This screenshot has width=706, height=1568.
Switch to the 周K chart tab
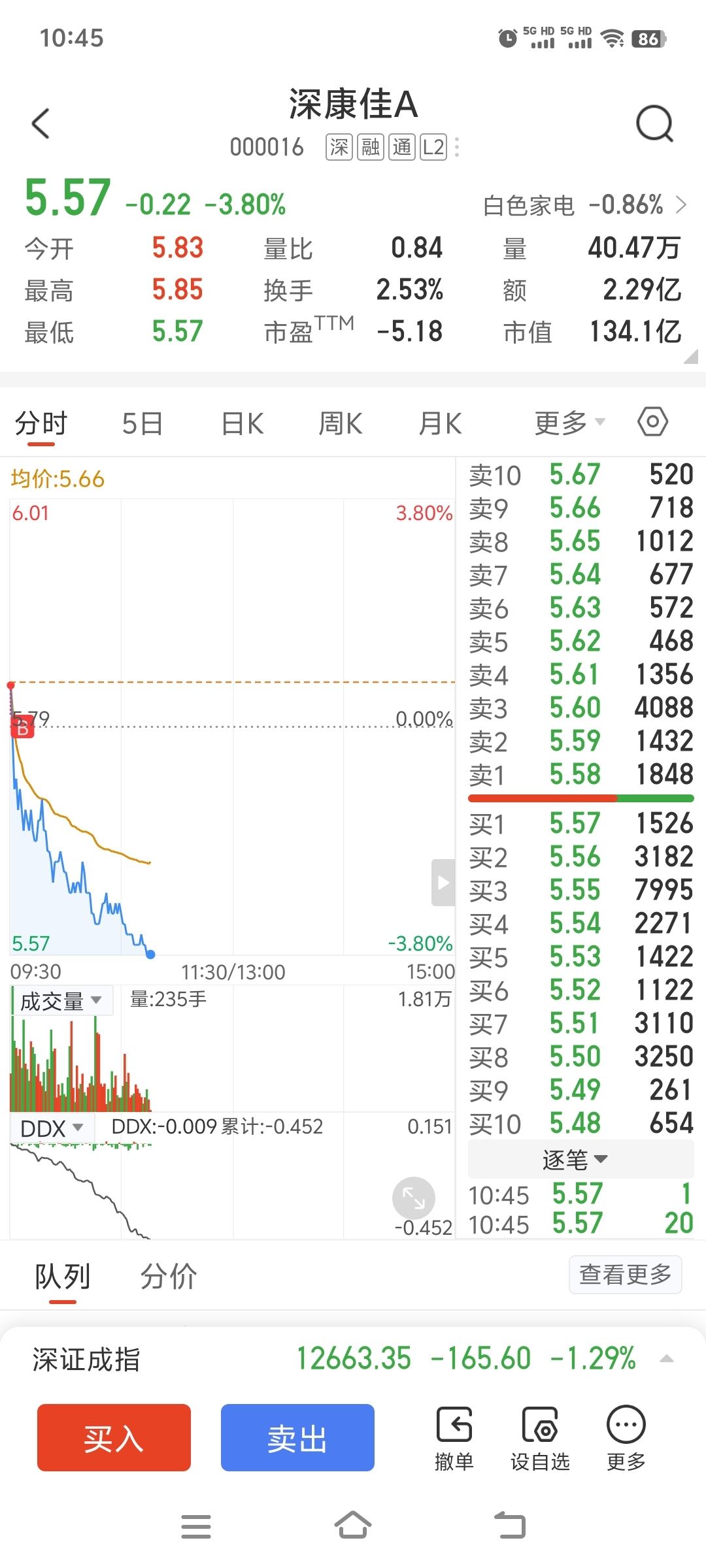(x=340, y=423)
